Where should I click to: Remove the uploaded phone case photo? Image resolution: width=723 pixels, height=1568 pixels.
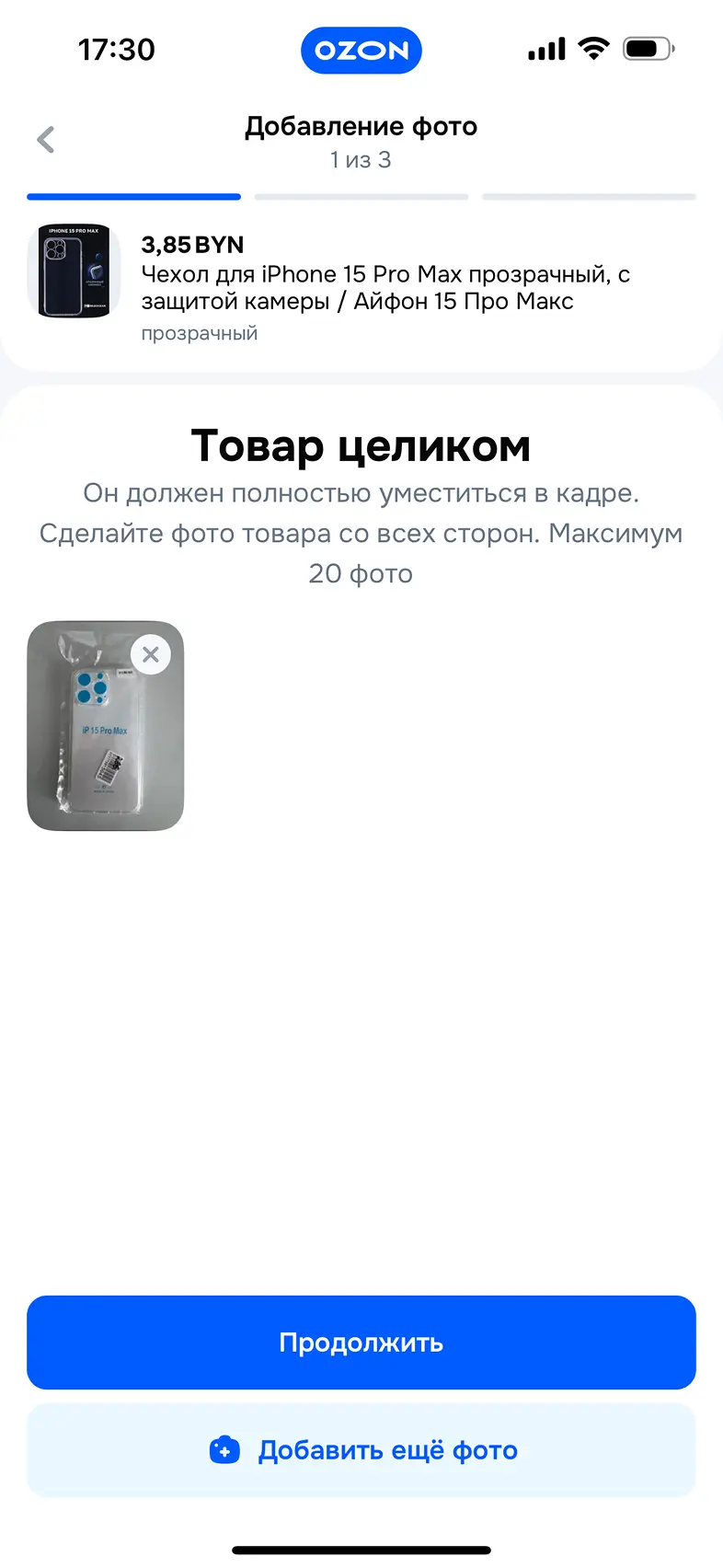(151, 655)
